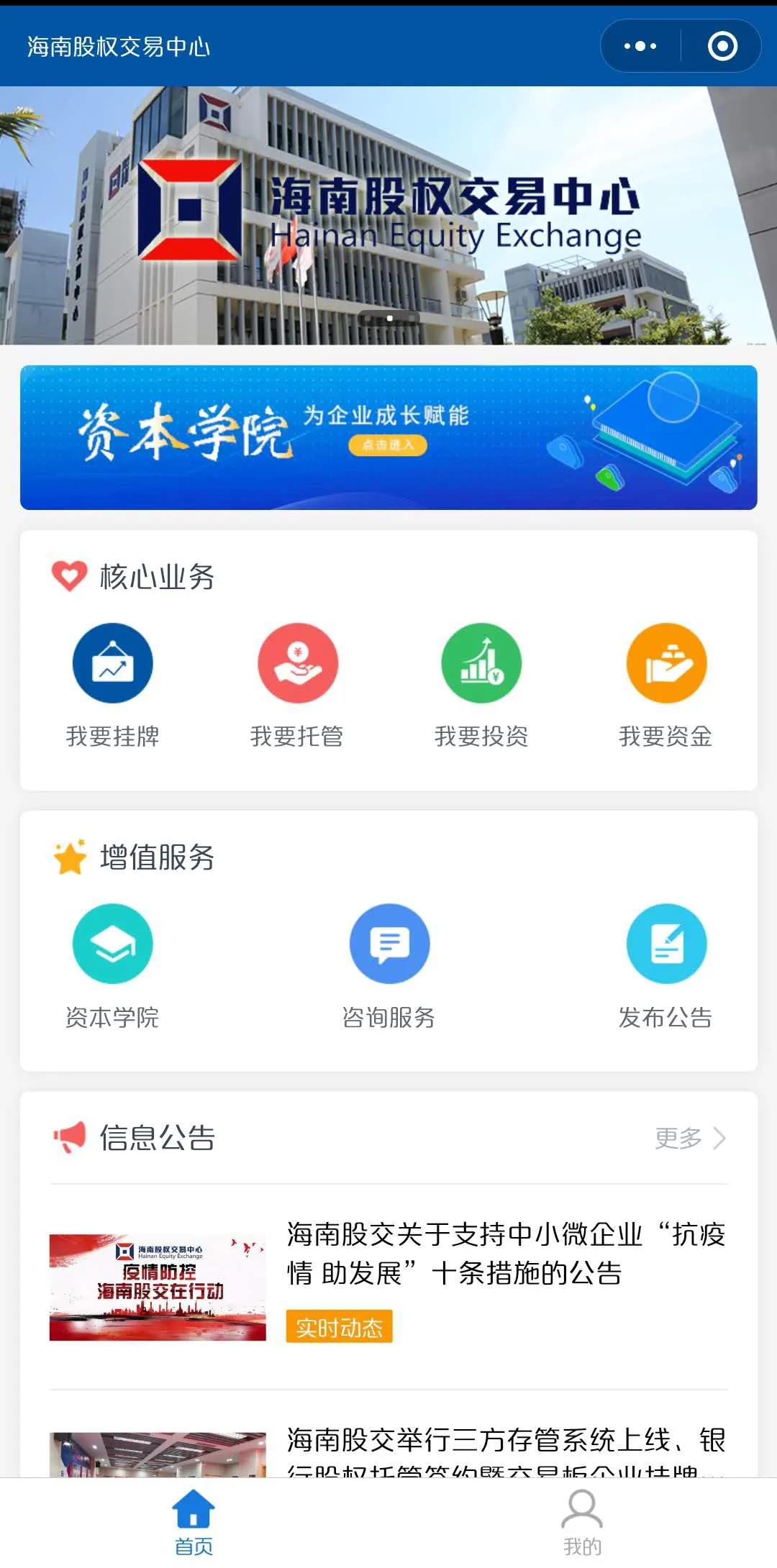
Task: Open the 我要投资 investment service icon
Action: 482,664
